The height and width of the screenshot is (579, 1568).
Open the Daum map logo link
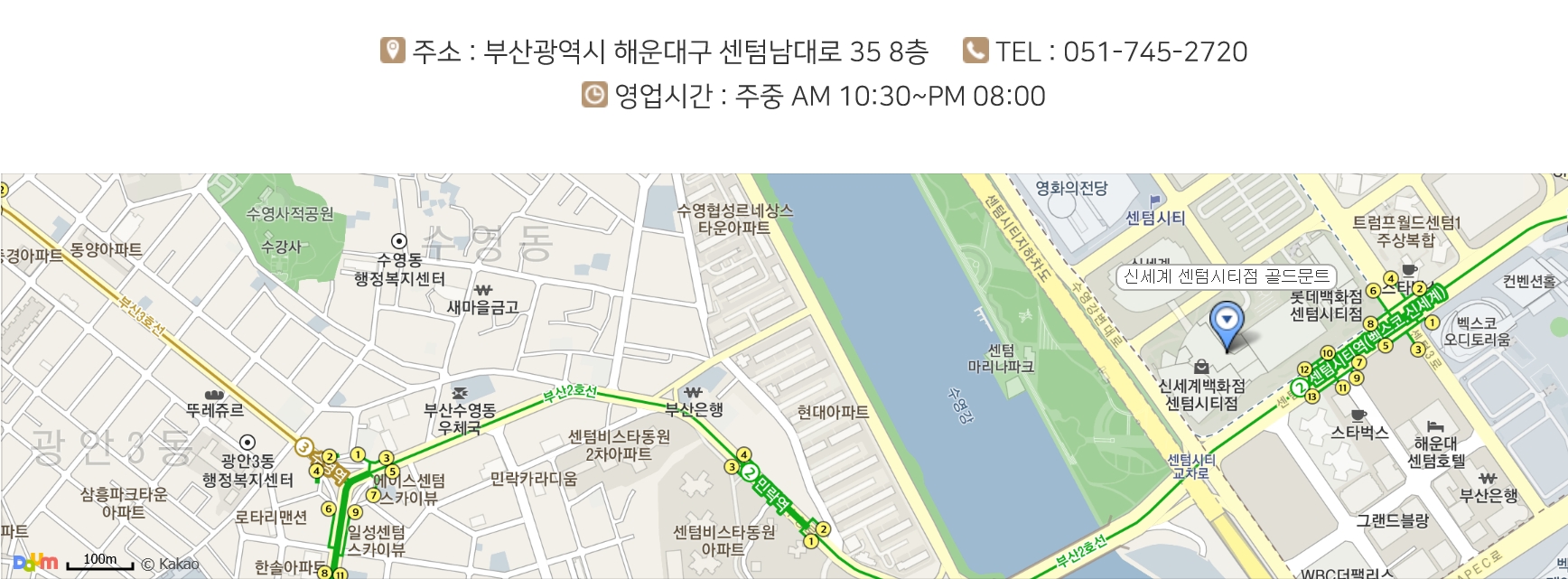pyautogui.click(x=36, y=562)
